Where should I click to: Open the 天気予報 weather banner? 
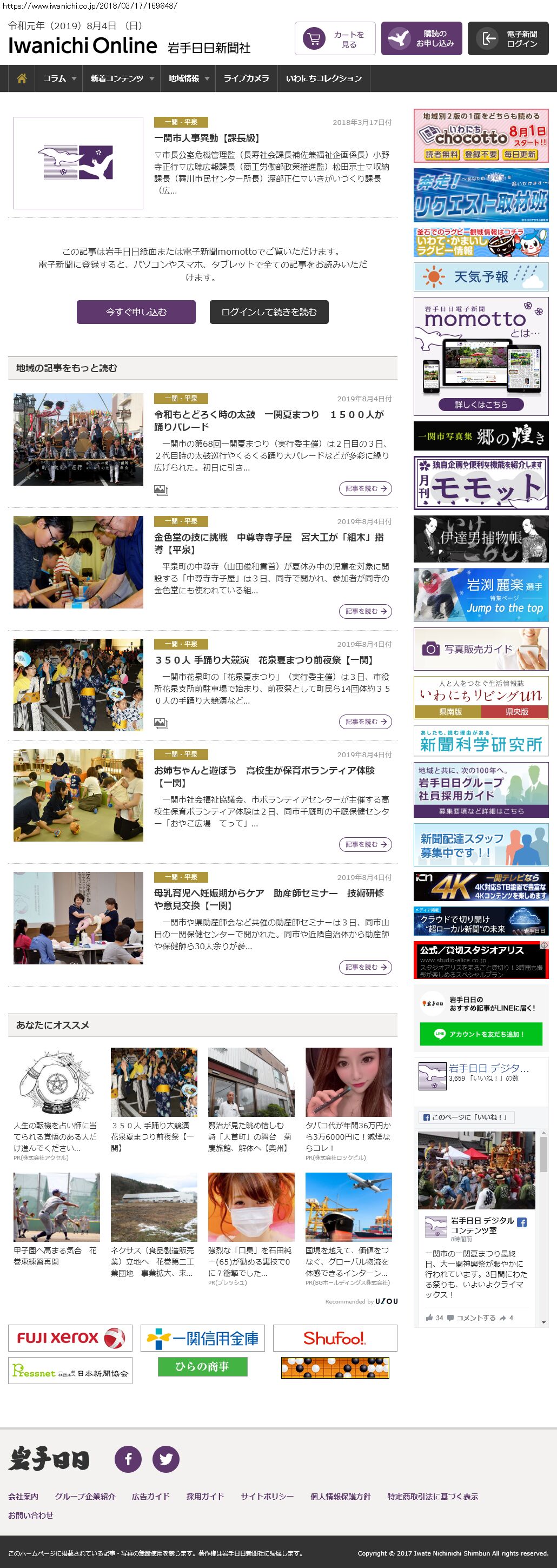tap(481, 277)
